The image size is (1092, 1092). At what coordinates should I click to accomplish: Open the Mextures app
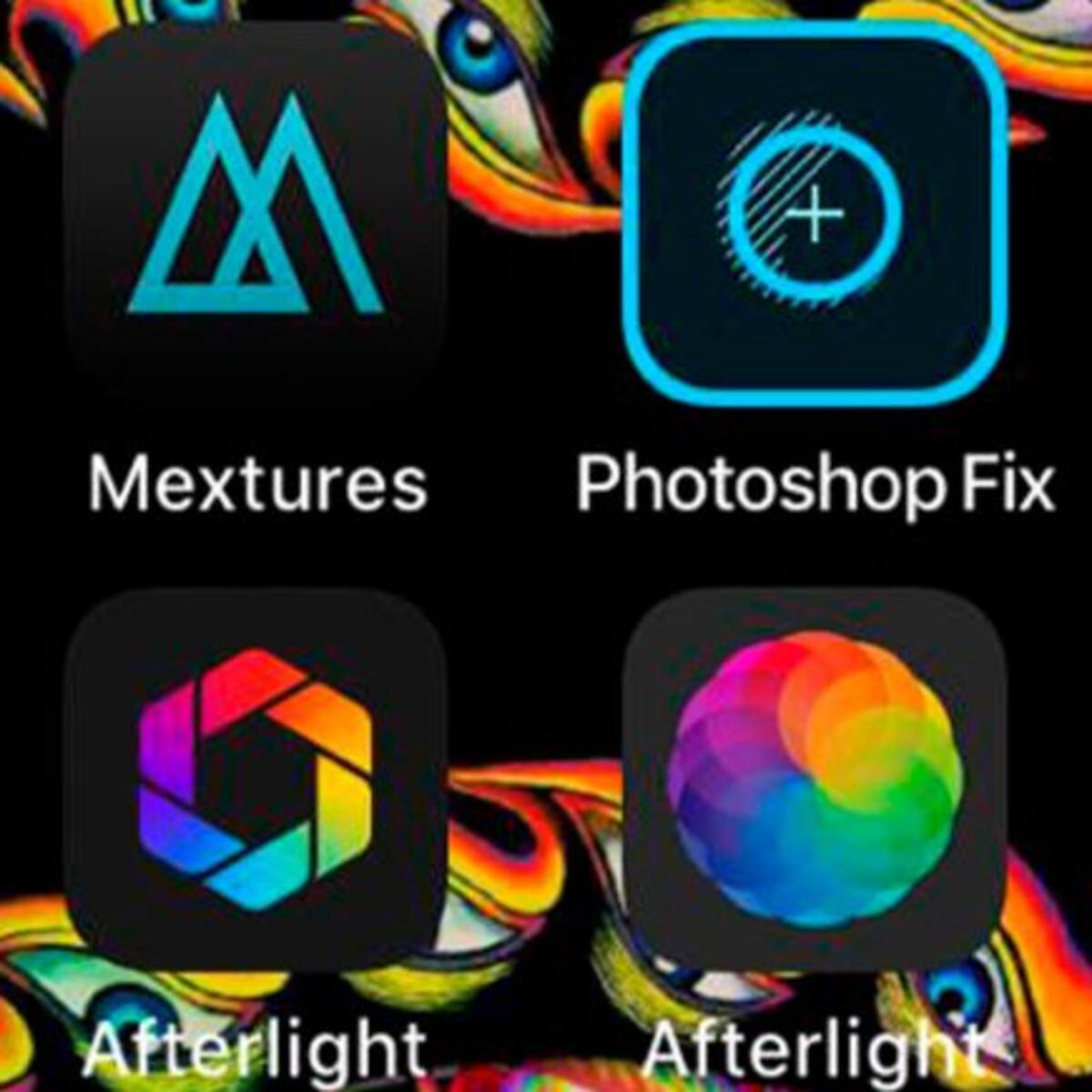pos(255,209)
